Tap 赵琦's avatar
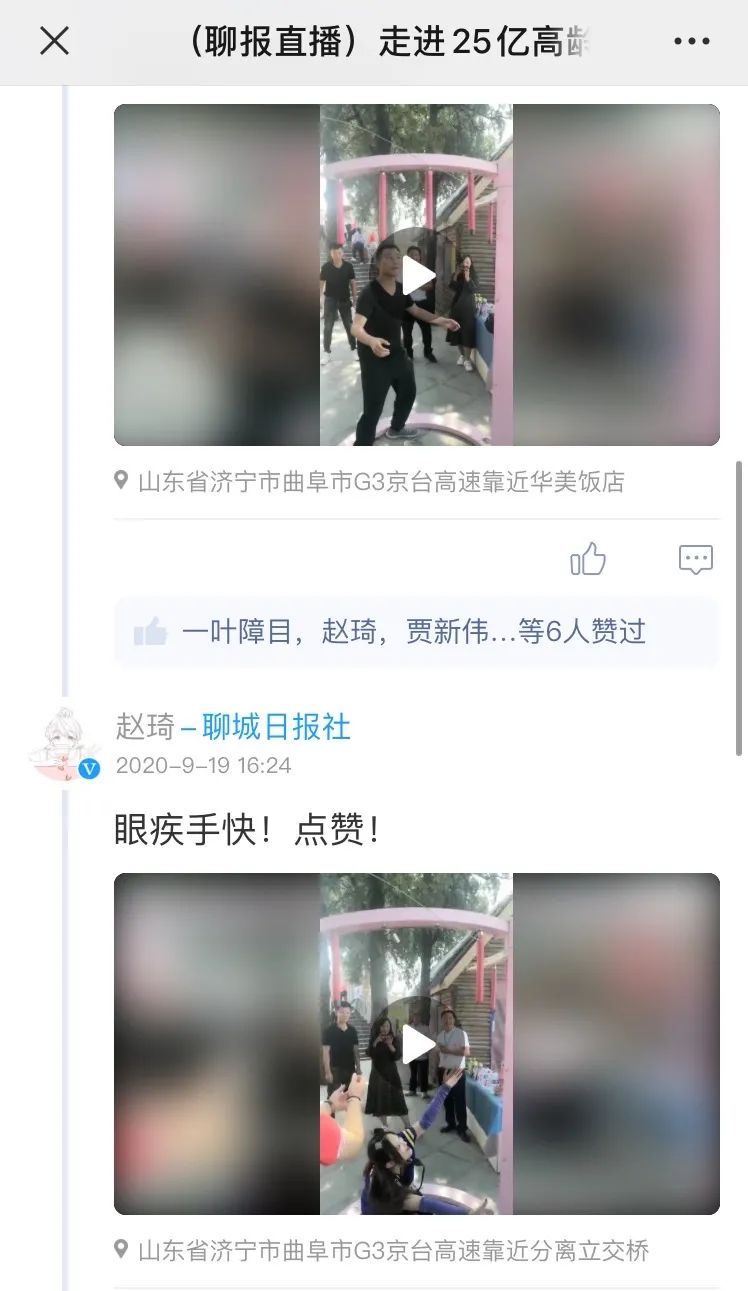748x1291 pixels. pos(64,743)
